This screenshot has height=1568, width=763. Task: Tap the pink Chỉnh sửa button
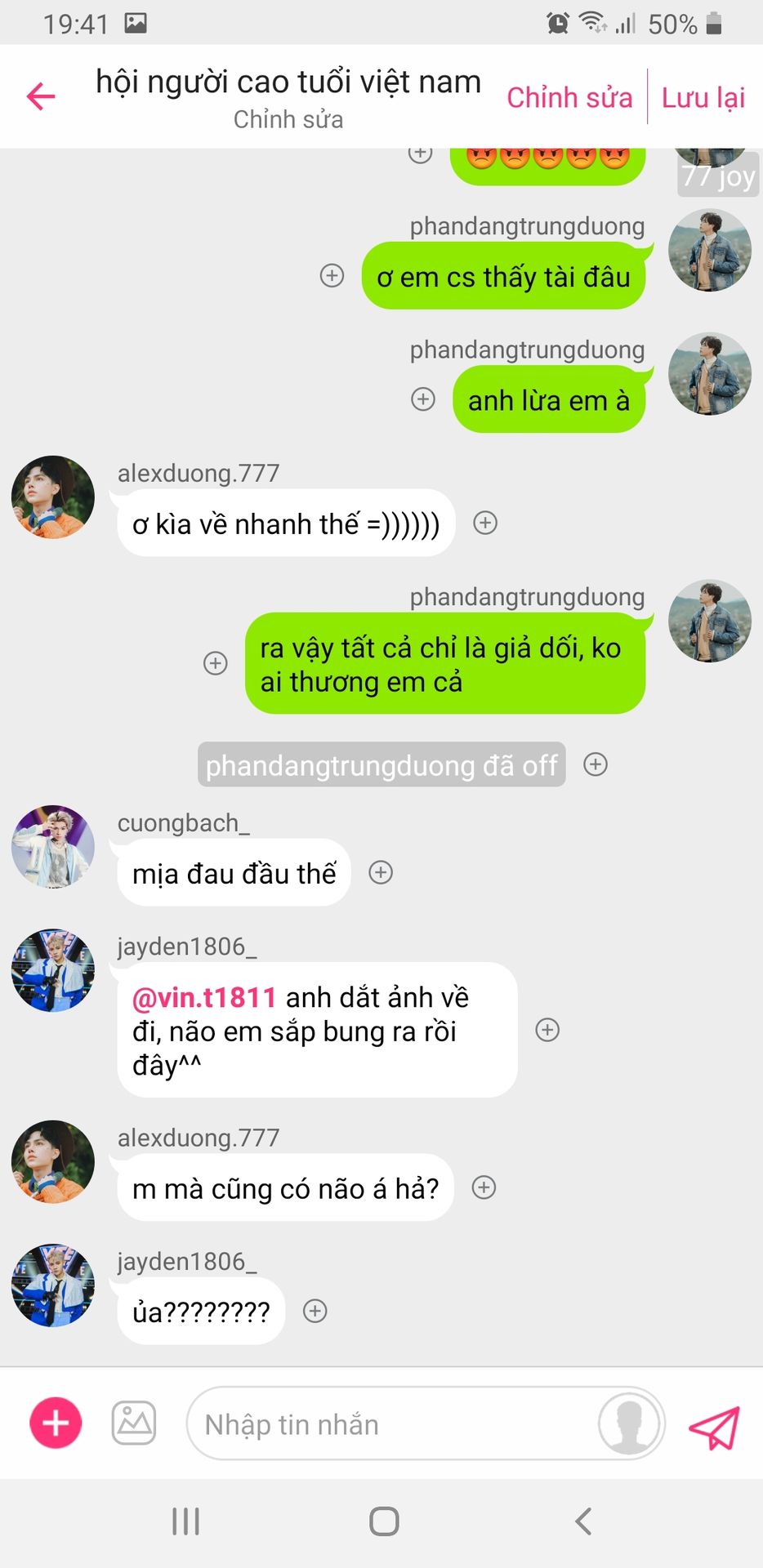pos(569,97)
